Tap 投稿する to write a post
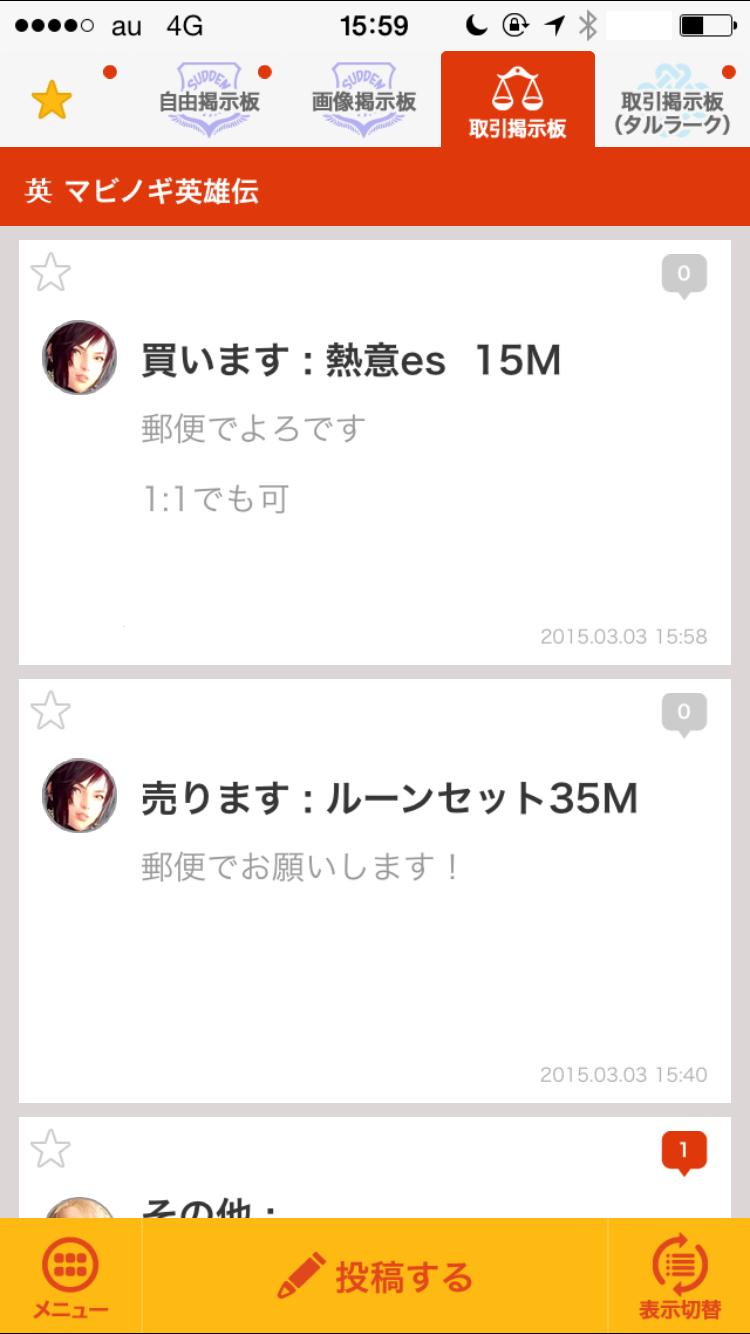Screen dimensions: 750x1334 [x=375, y=1276]
